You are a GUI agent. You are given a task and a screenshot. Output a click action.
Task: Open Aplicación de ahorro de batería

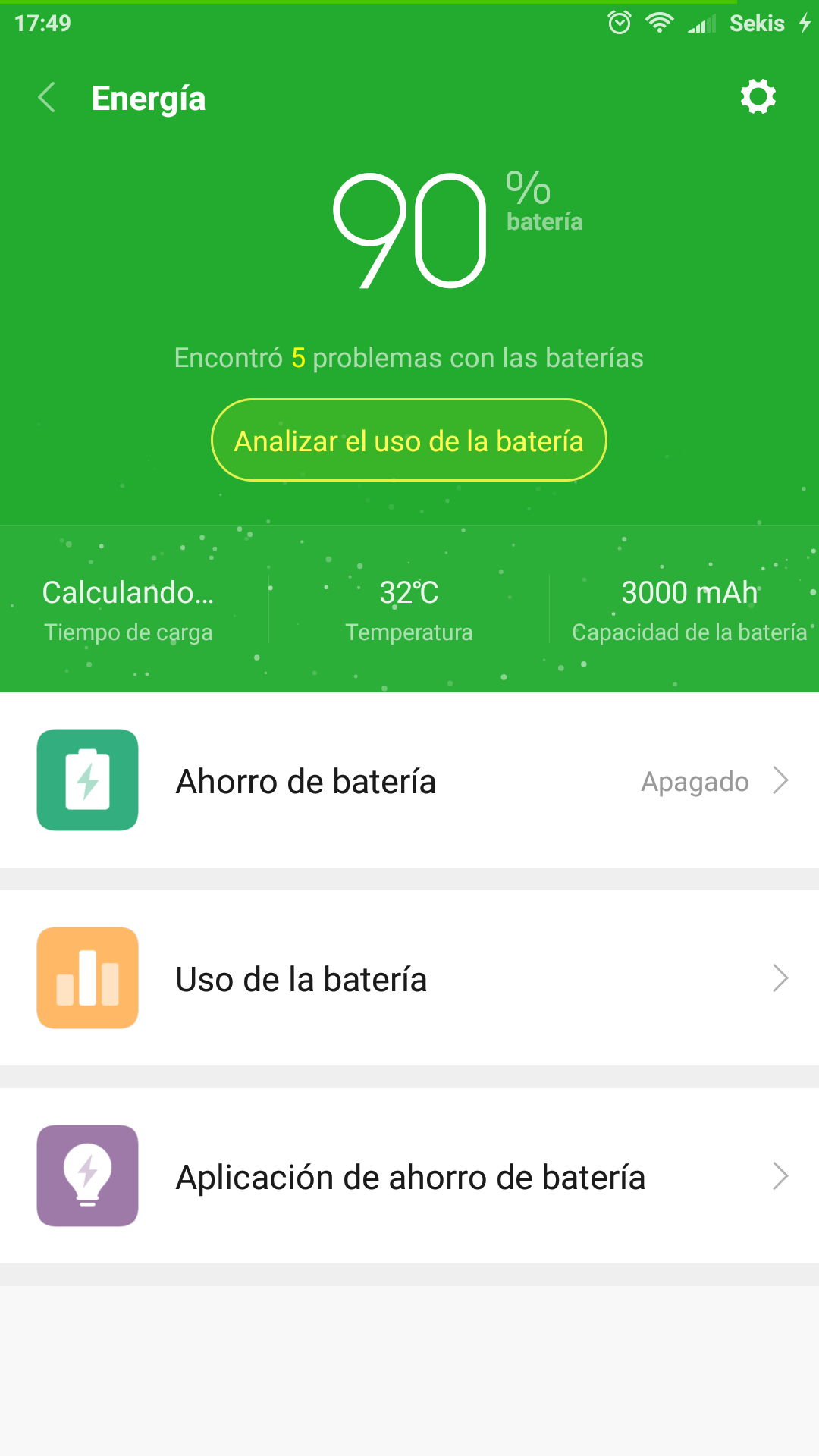pos(409,1176)
